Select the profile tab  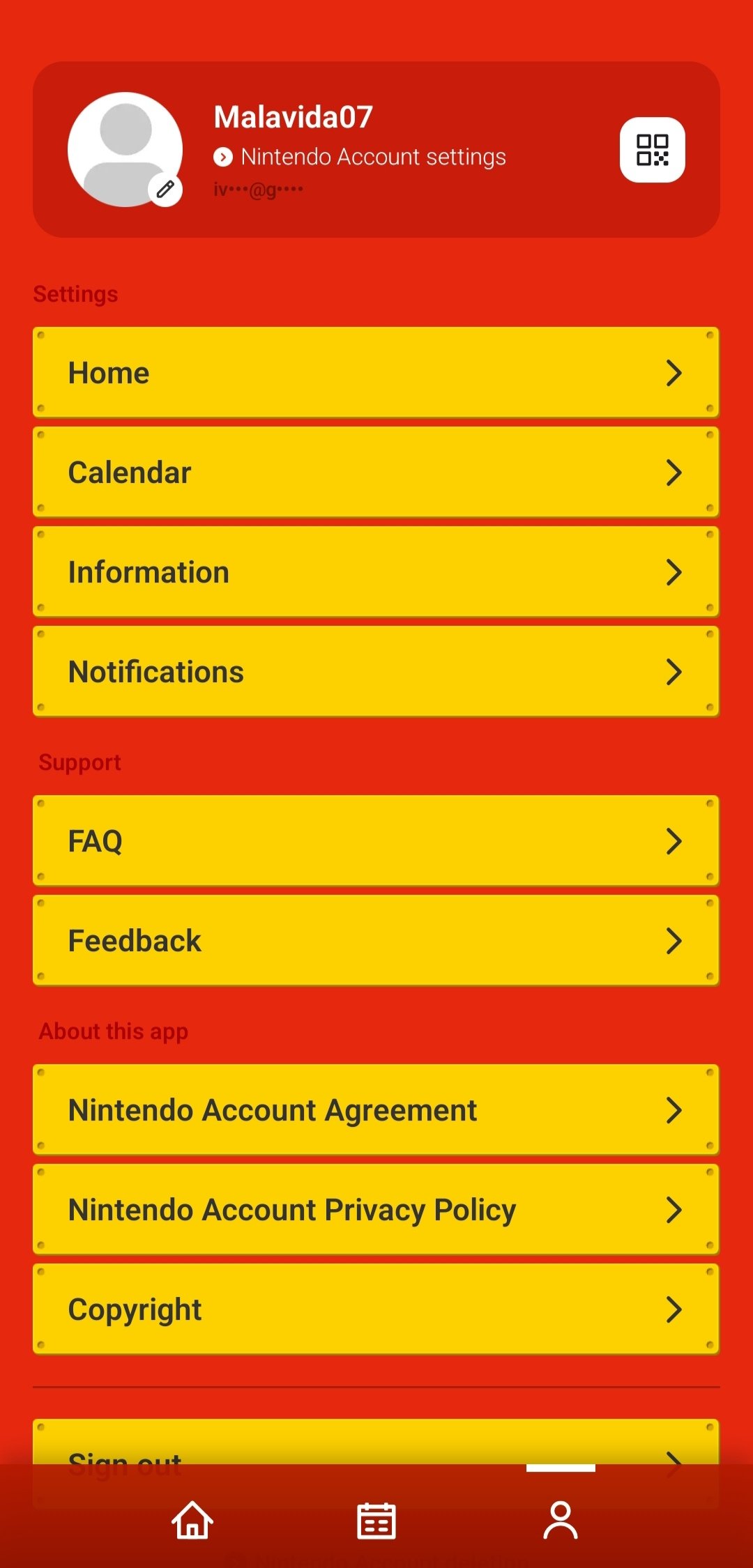(x=561, y=1520)
